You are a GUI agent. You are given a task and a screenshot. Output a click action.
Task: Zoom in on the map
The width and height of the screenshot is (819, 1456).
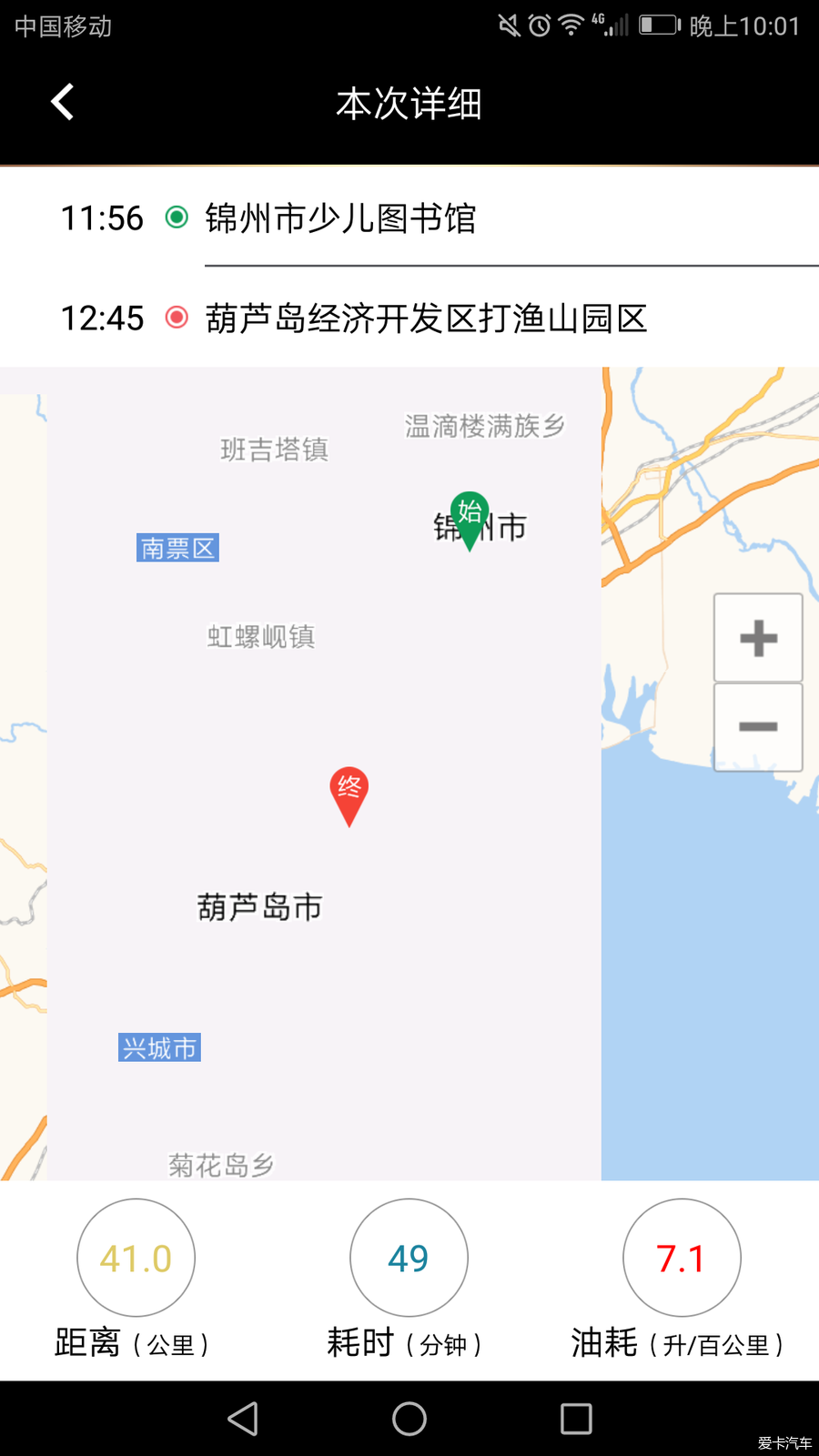[758, 638]
